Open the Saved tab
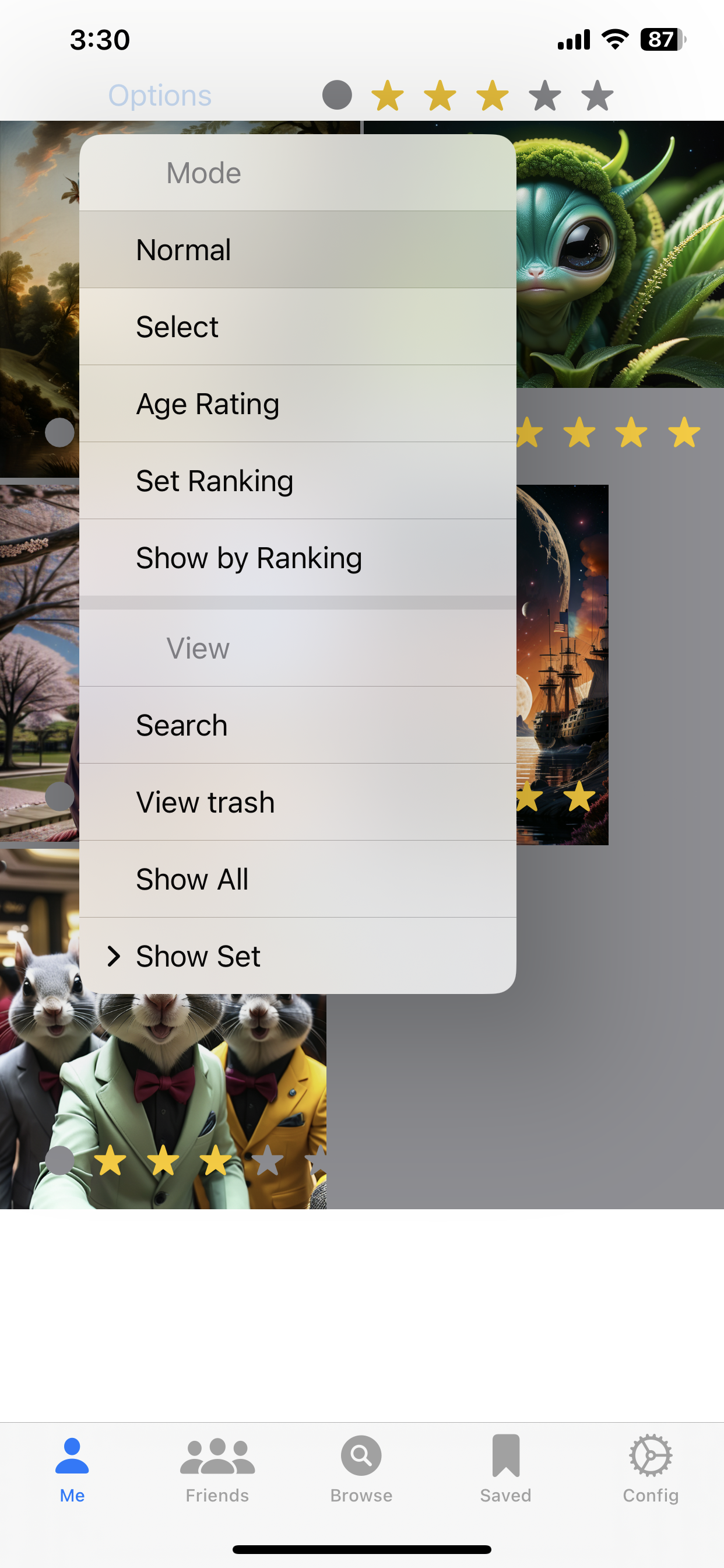Image resolution: width=724 pixels, height=1568 pixels. 505,1468
